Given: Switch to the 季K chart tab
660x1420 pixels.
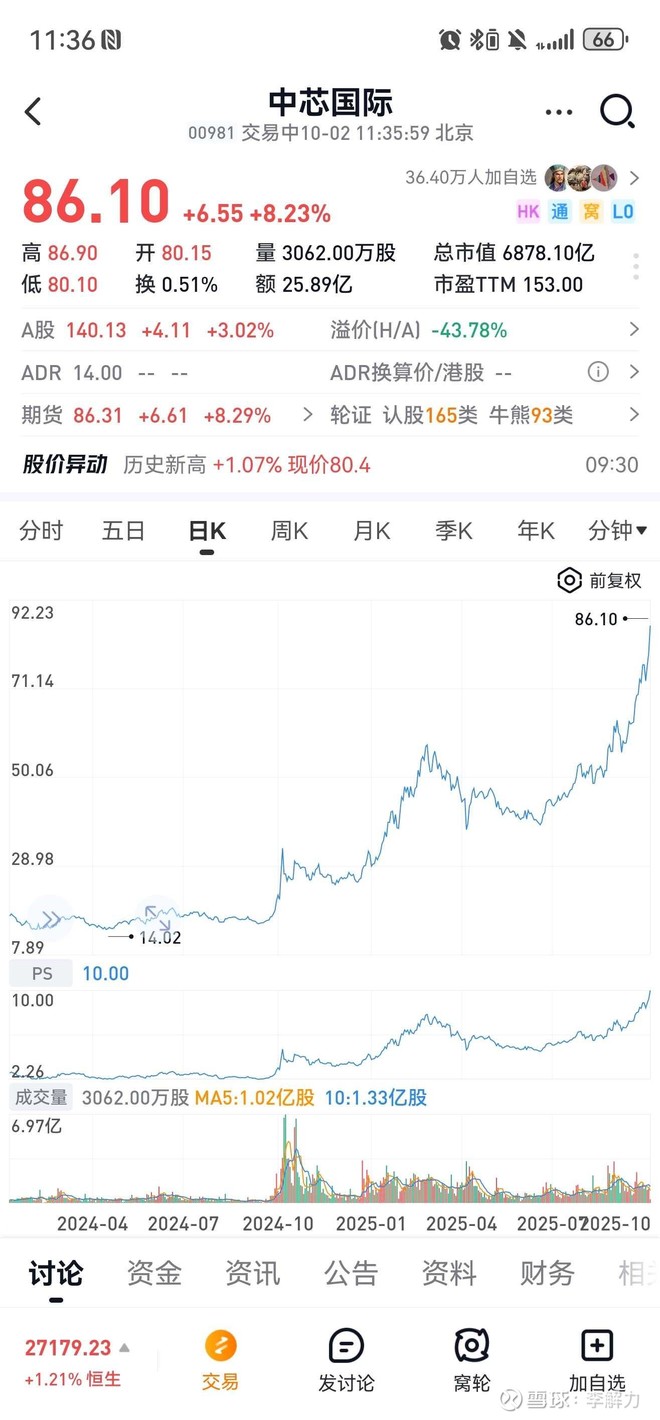Looking at the screenshot, I should coord(453,531).
